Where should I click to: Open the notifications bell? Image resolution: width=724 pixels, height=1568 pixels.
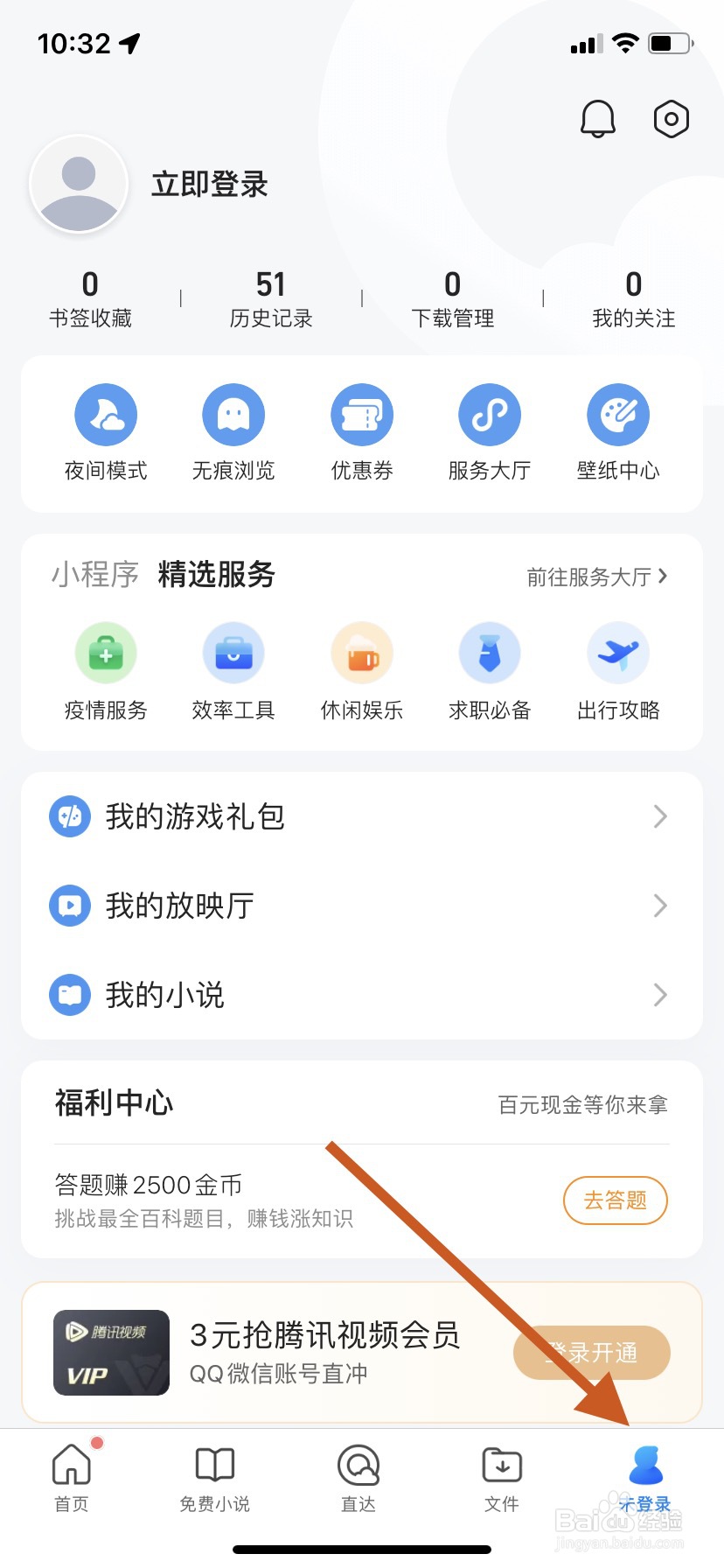click(598, 119)
